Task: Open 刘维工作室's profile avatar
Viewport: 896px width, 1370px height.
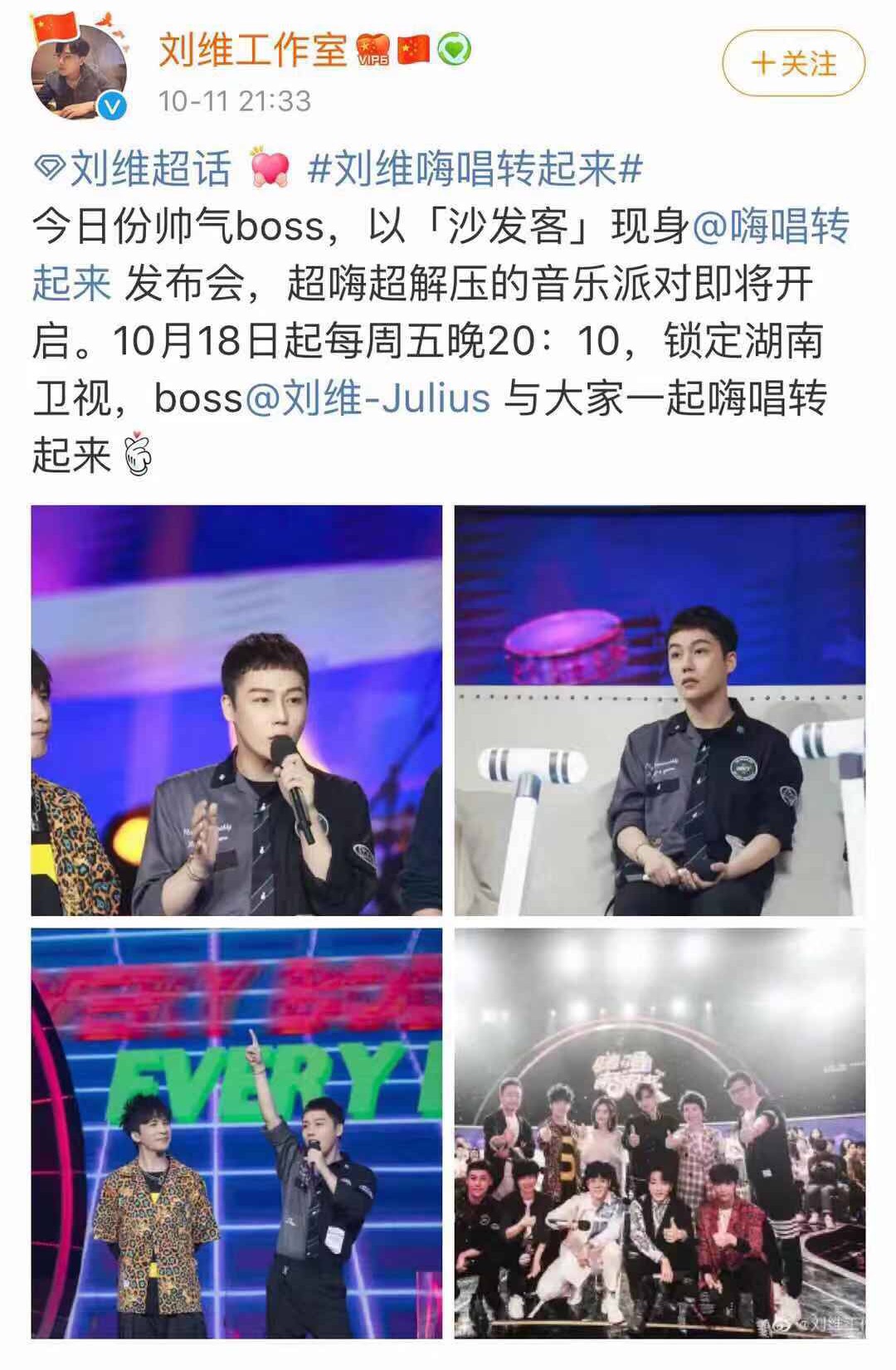Action: pos(79,67)
